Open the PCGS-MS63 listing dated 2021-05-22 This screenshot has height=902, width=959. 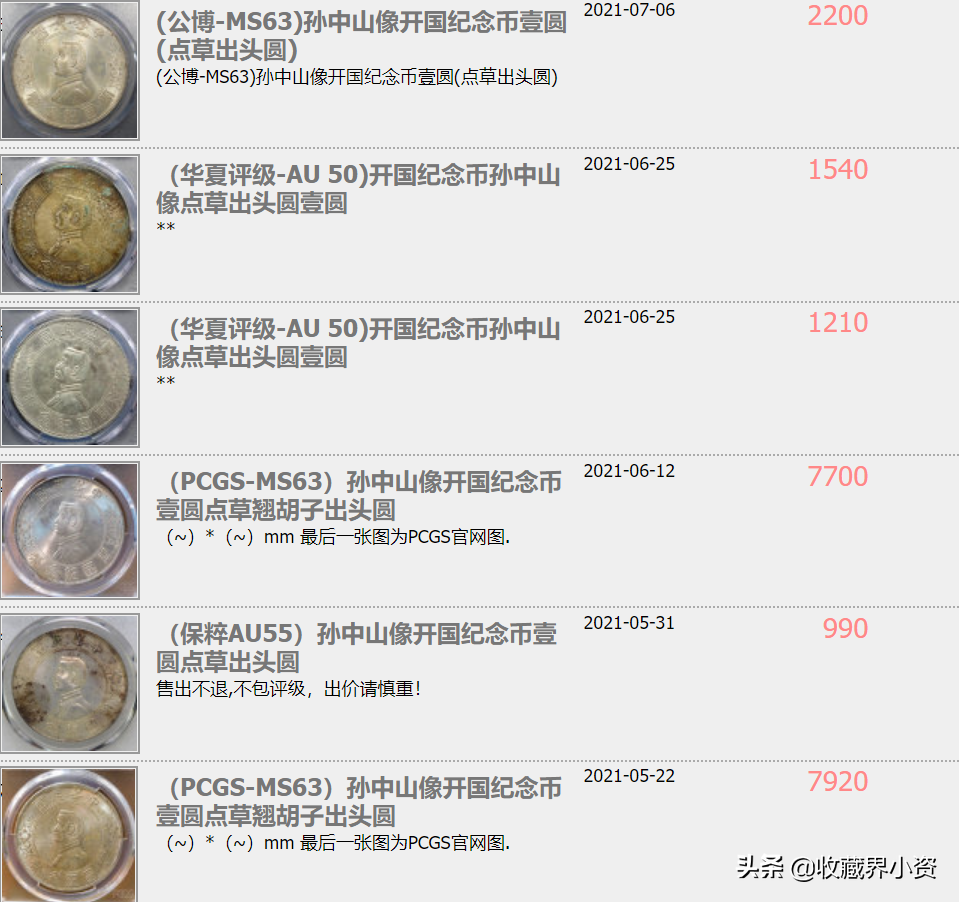click(x=358, y=801)
